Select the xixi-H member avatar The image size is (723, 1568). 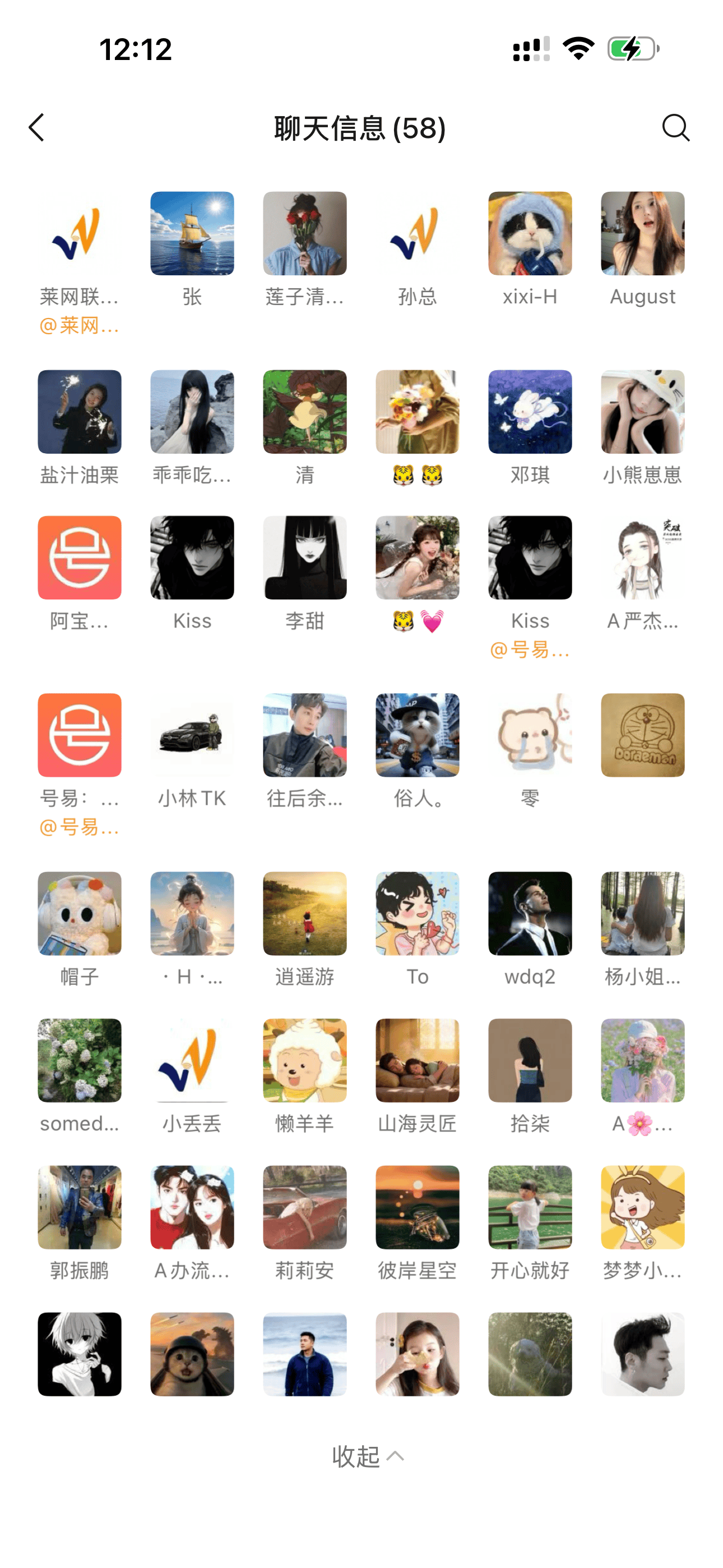pyautogui.click(x=530, y=233)
